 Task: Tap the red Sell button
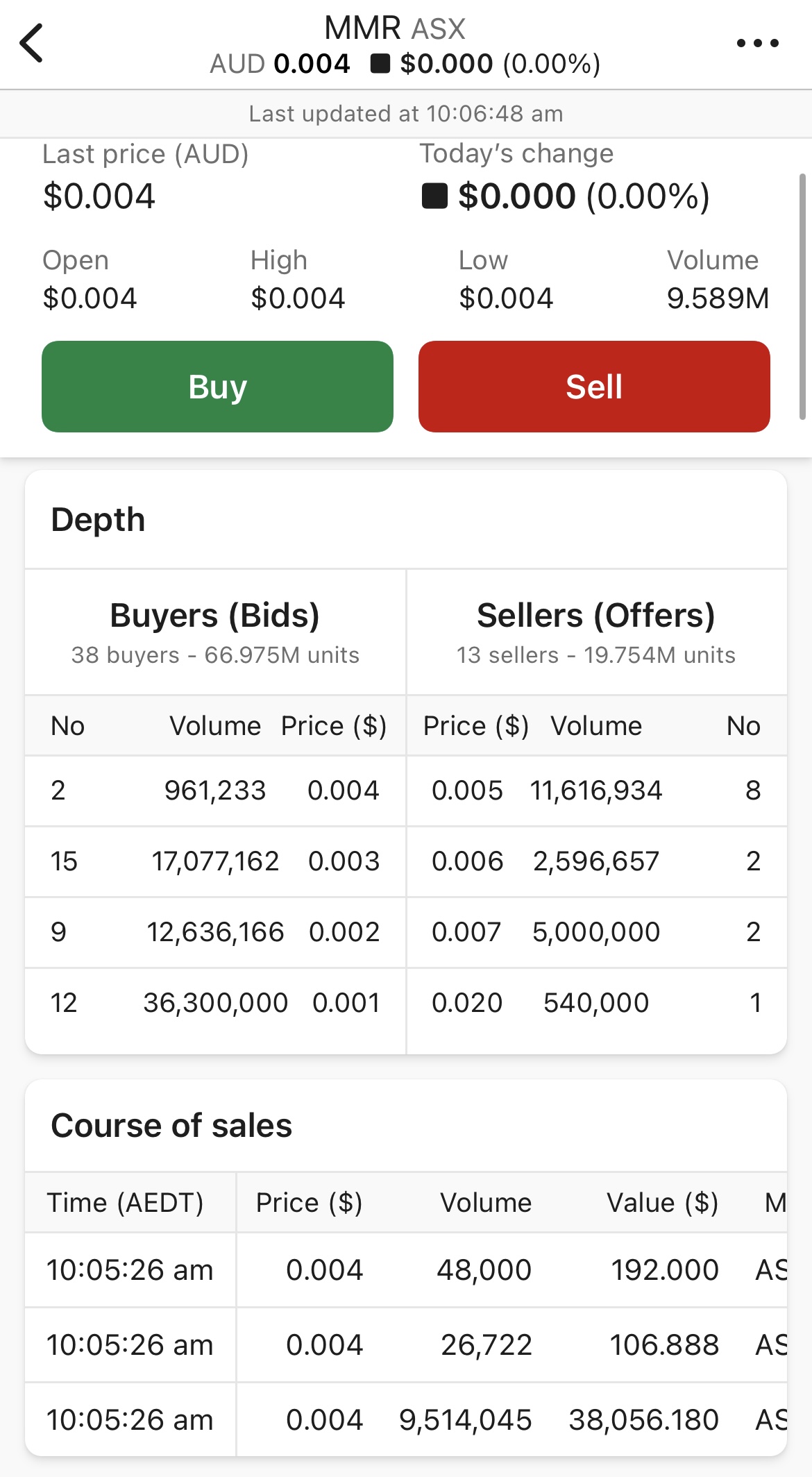pos(594,387)
